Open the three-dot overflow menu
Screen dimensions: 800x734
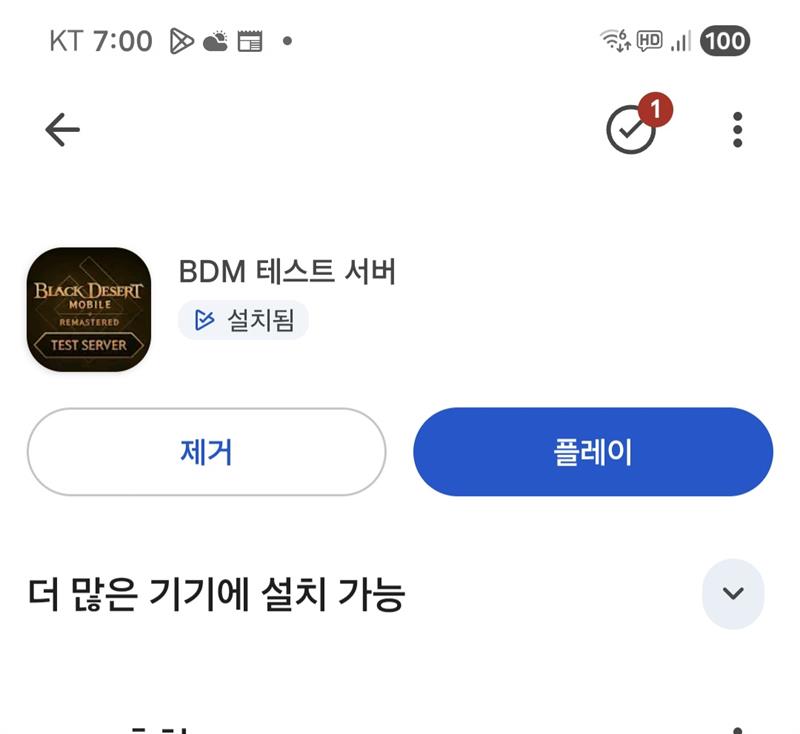(x=737, y=130)
